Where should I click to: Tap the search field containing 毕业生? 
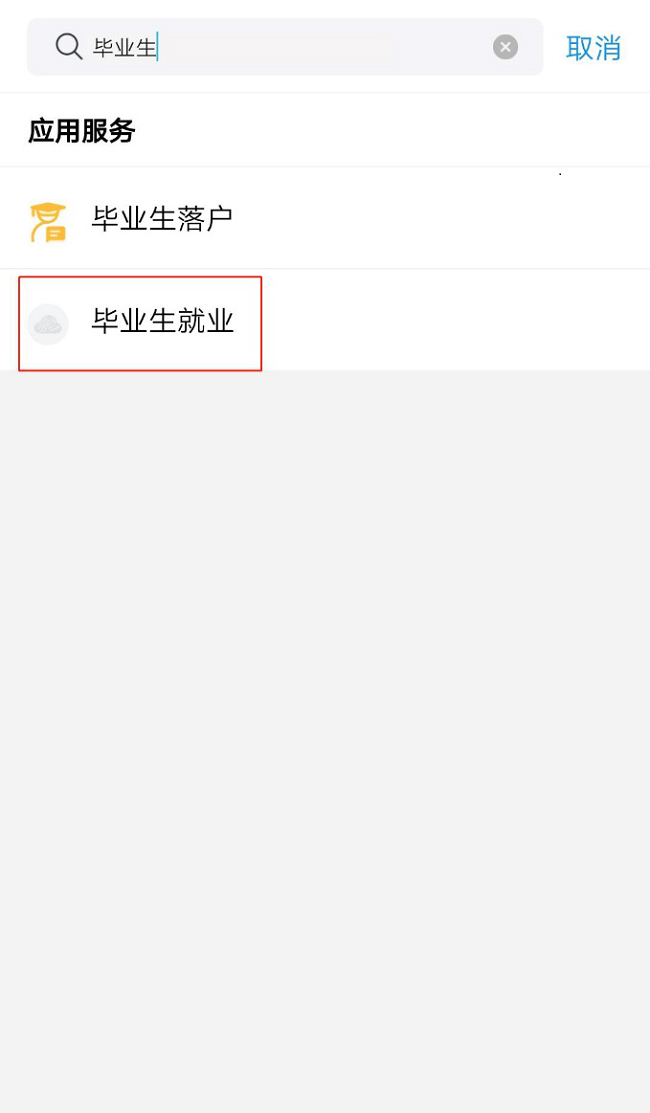tap(290, 47)
